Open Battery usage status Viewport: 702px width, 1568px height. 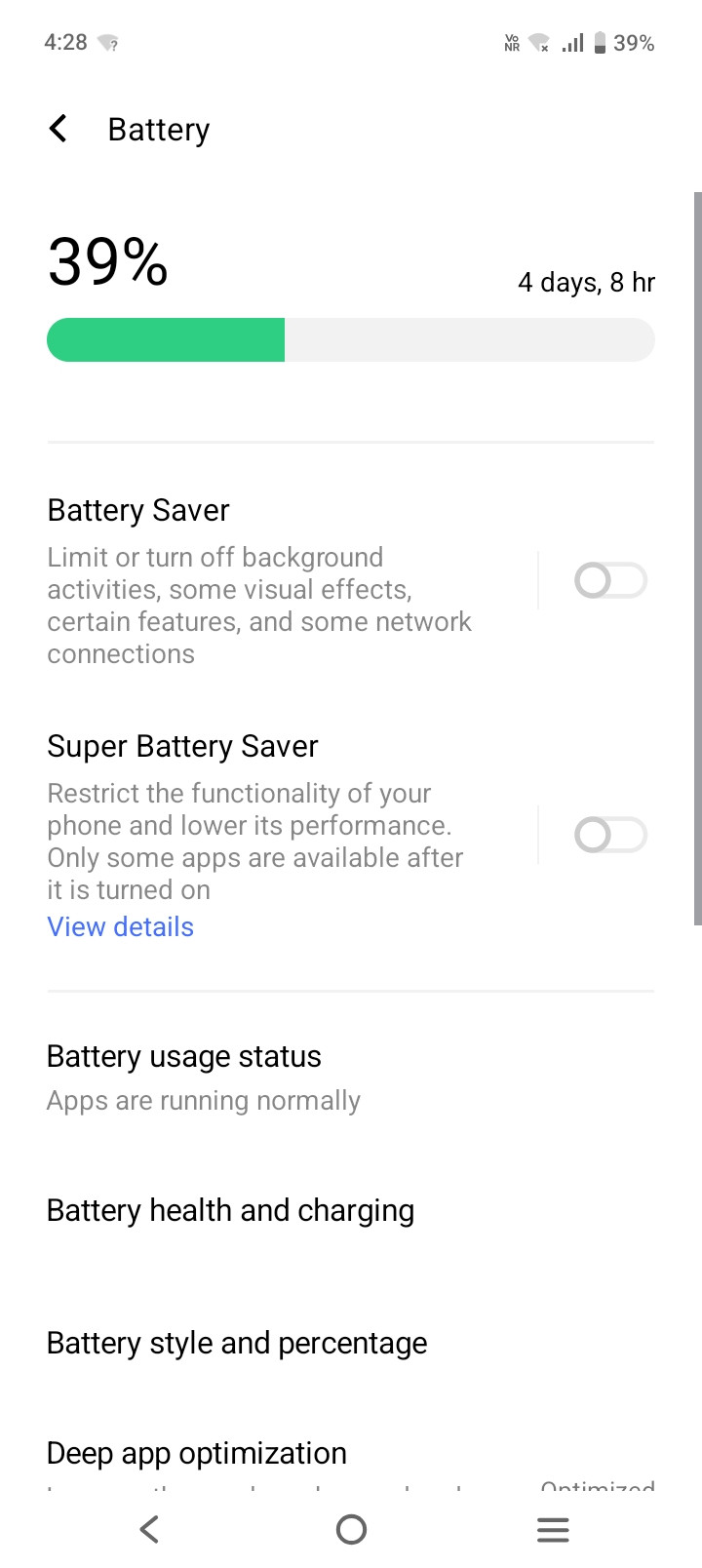tap(184, 1077)
